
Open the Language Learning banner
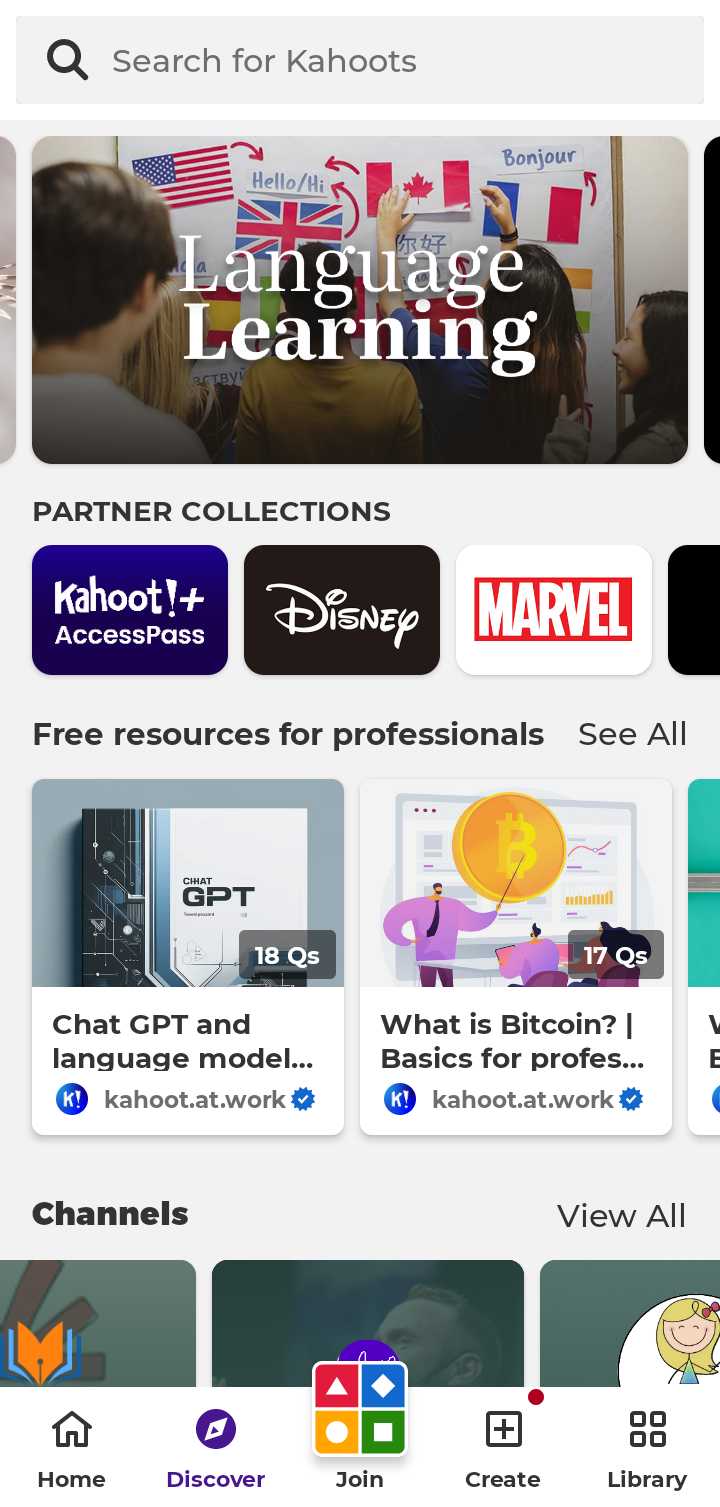(x=360, y=300)
